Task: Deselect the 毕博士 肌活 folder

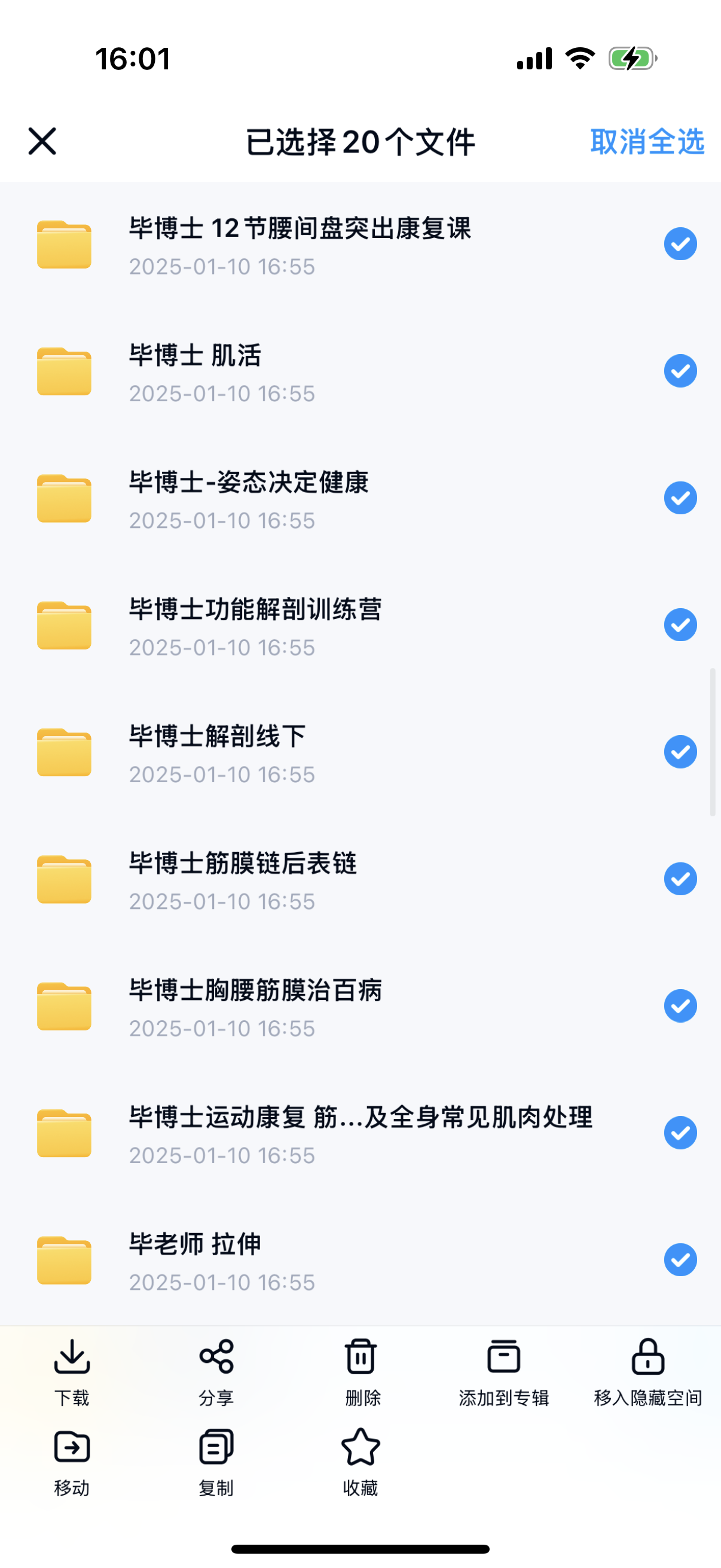Action: pyautogui.click(x=680, y=371)
